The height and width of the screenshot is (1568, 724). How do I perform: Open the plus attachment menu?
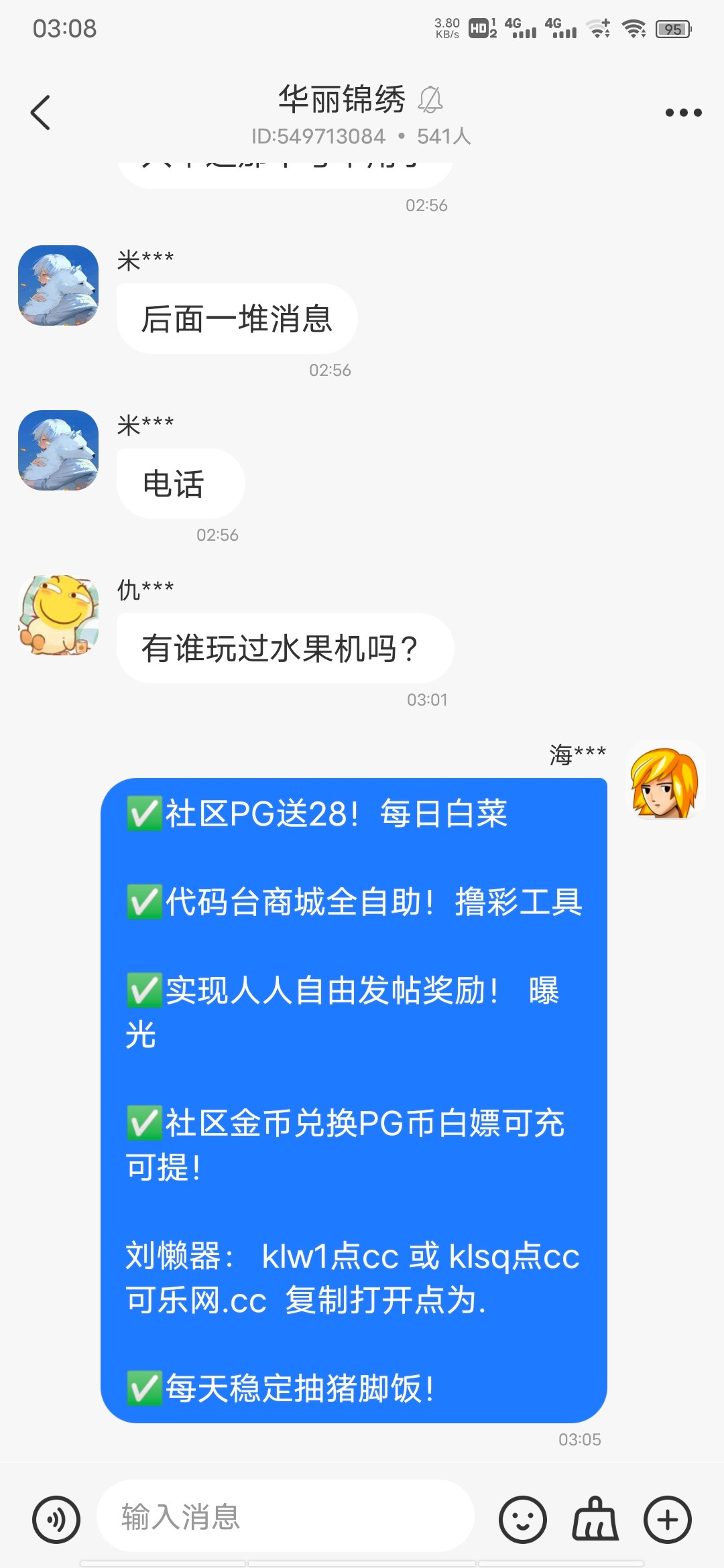[x=667, y=1519]
